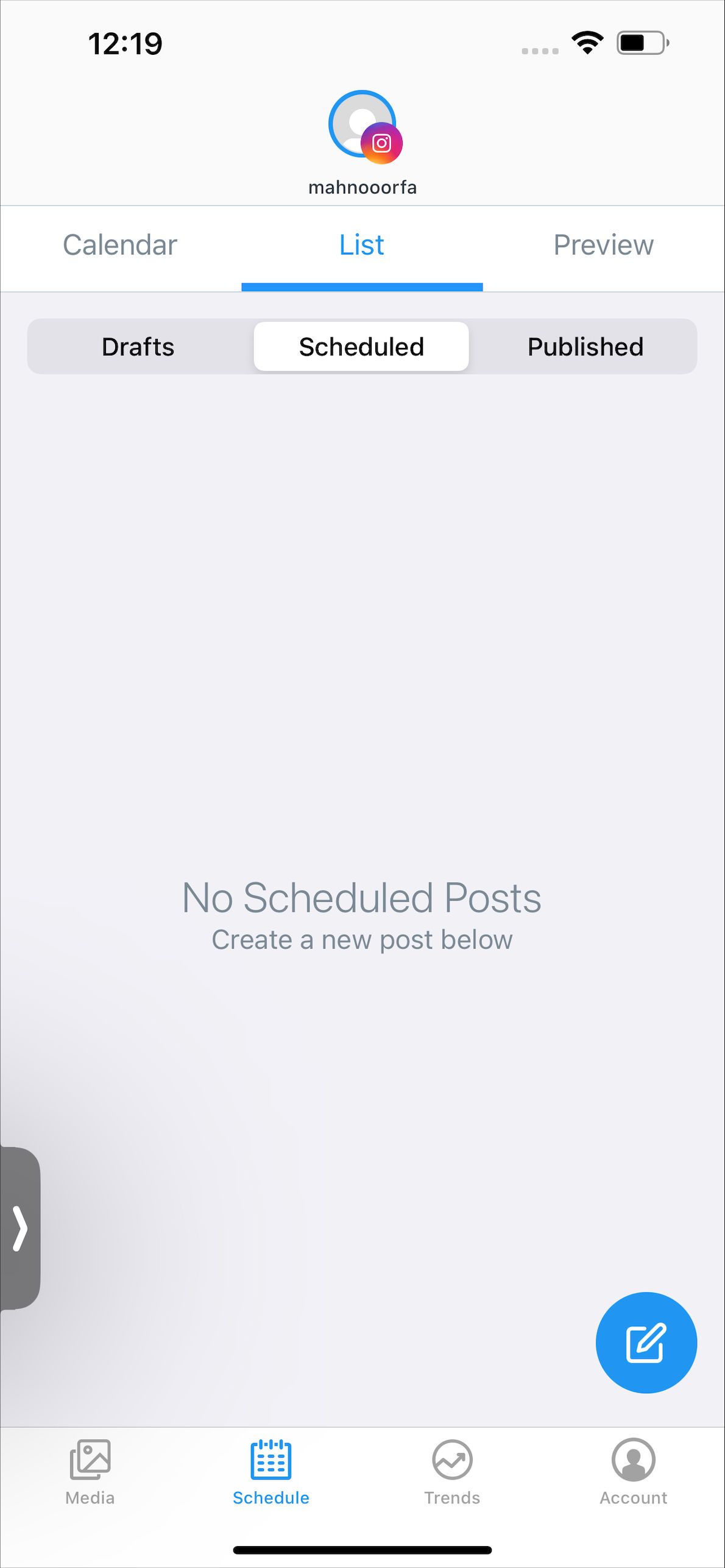The height and width of the screenshot is (1568, 725).
Task: Tap the Instagram badge on the avatar
Action: (381, 144)
